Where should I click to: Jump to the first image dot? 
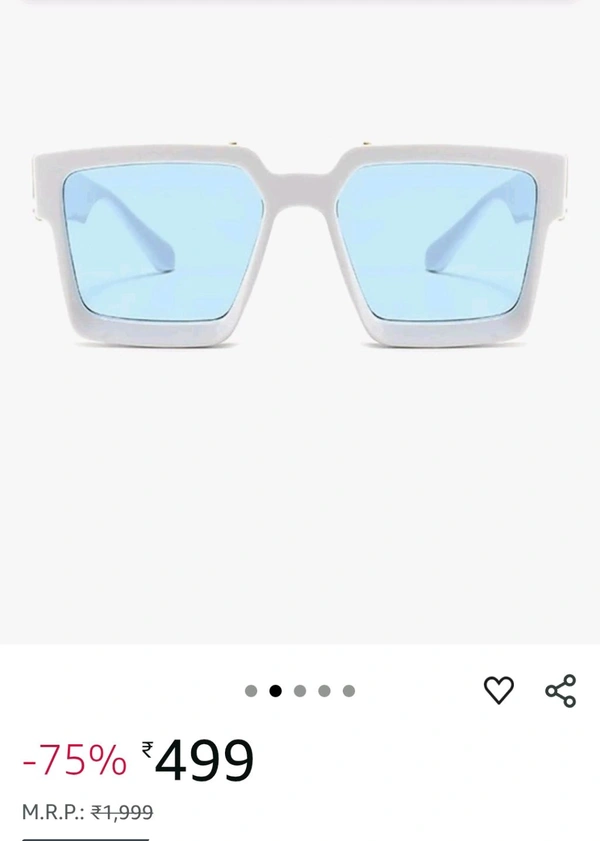[251, 691]
